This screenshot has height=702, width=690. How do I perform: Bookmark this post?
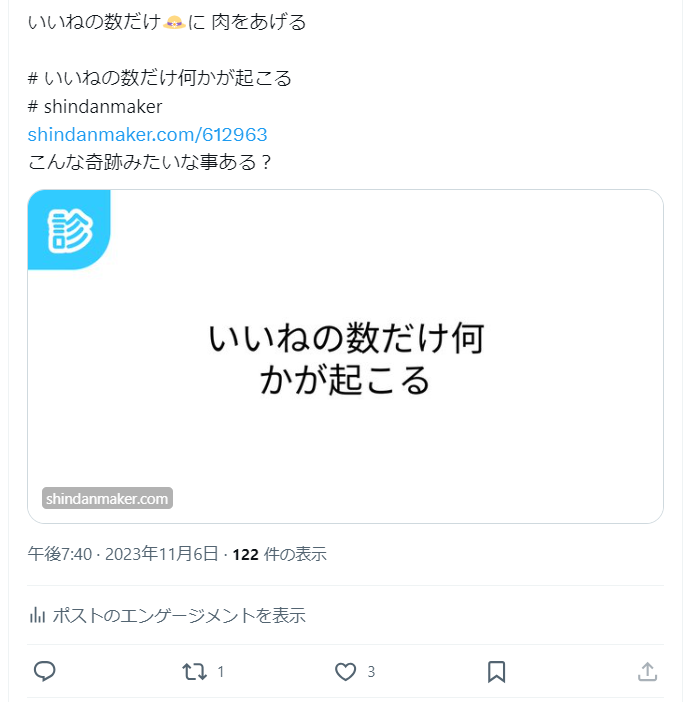tap(496, 672)
